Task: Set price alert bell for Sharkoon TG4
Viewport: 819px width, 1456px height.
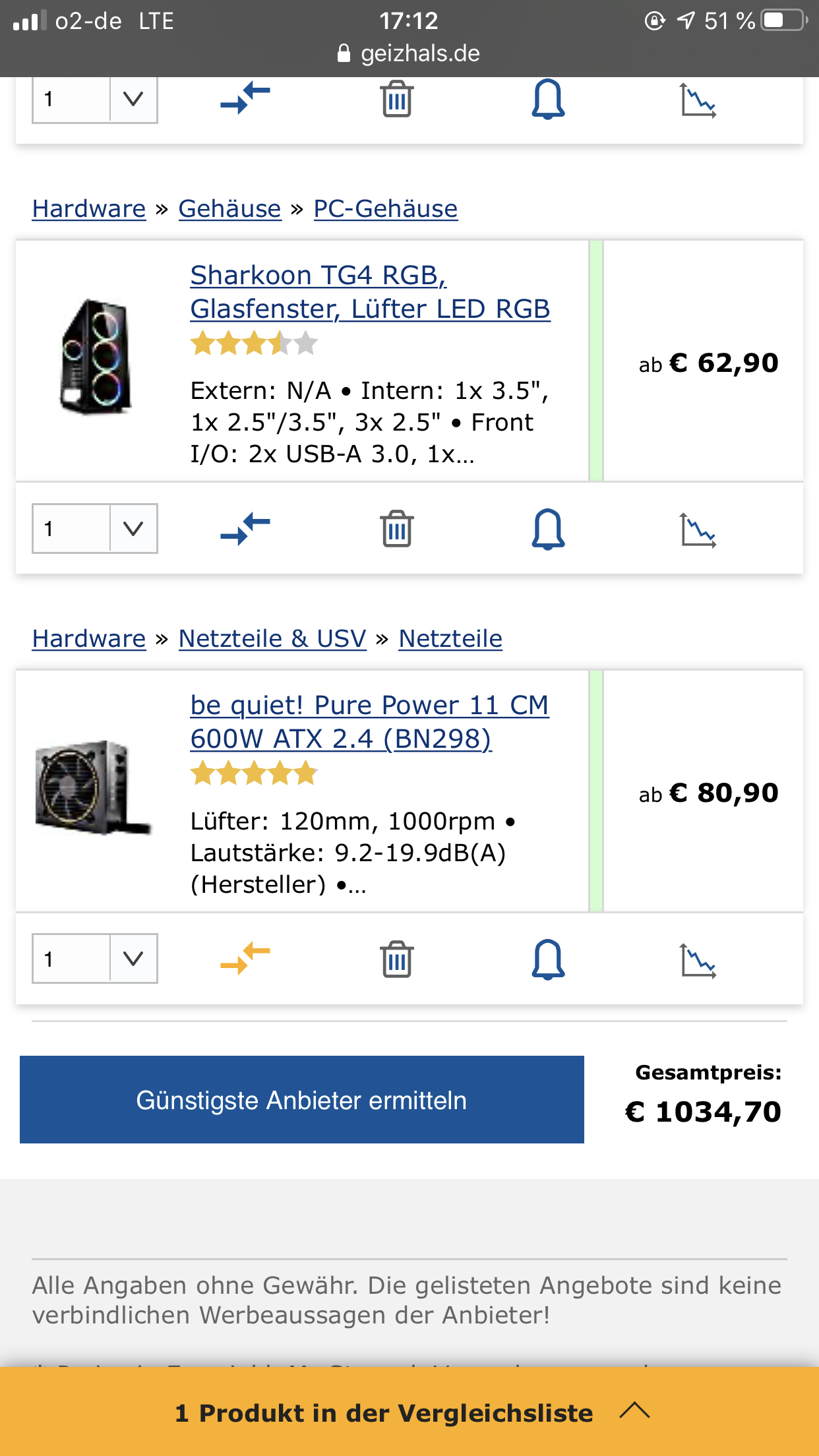Action: pyautogui.click(x=548, y=529)
